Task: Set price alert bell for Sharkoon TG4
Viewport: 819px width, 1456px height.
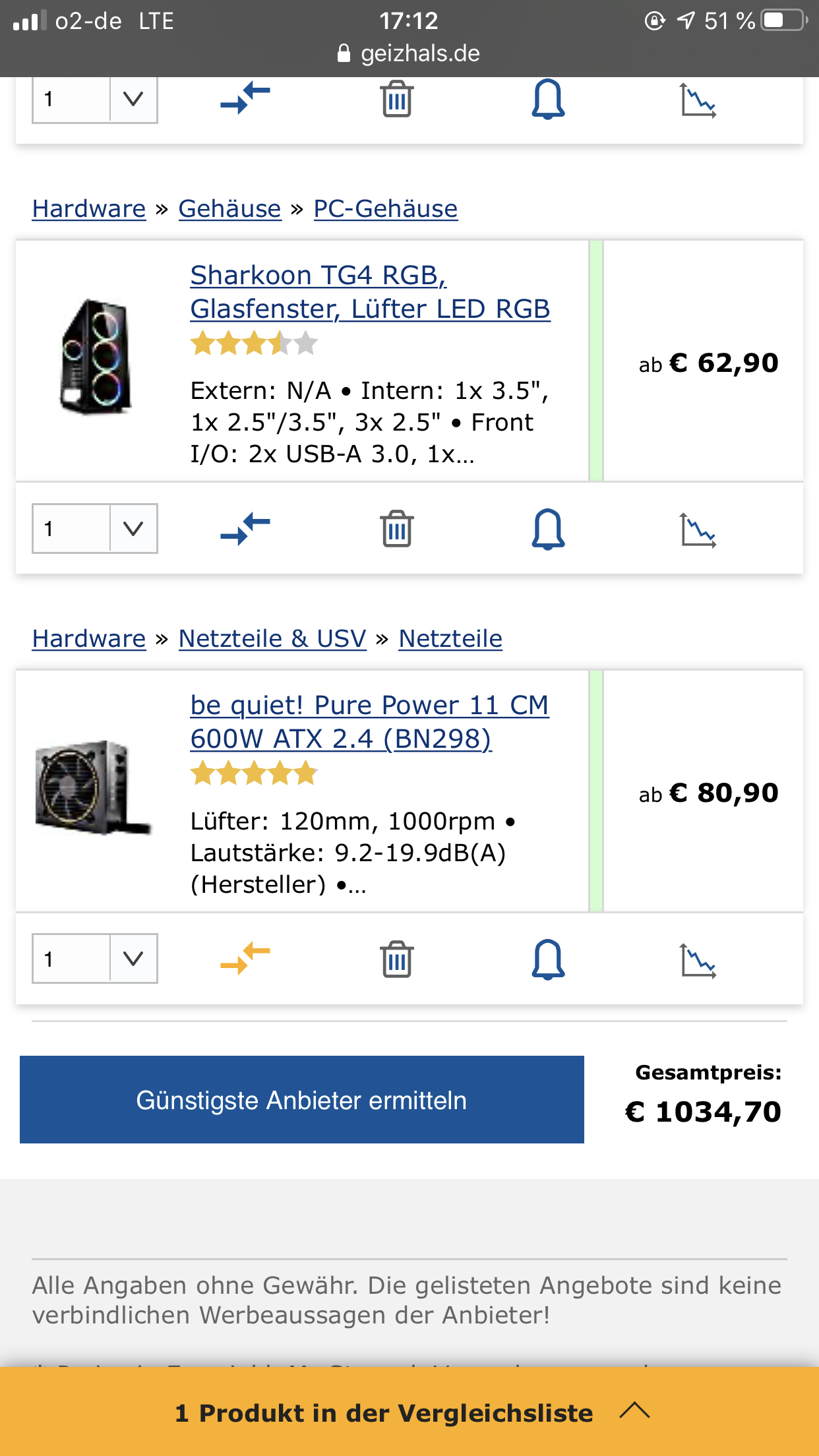Action: pyautogui.click(x=548, y=529)
